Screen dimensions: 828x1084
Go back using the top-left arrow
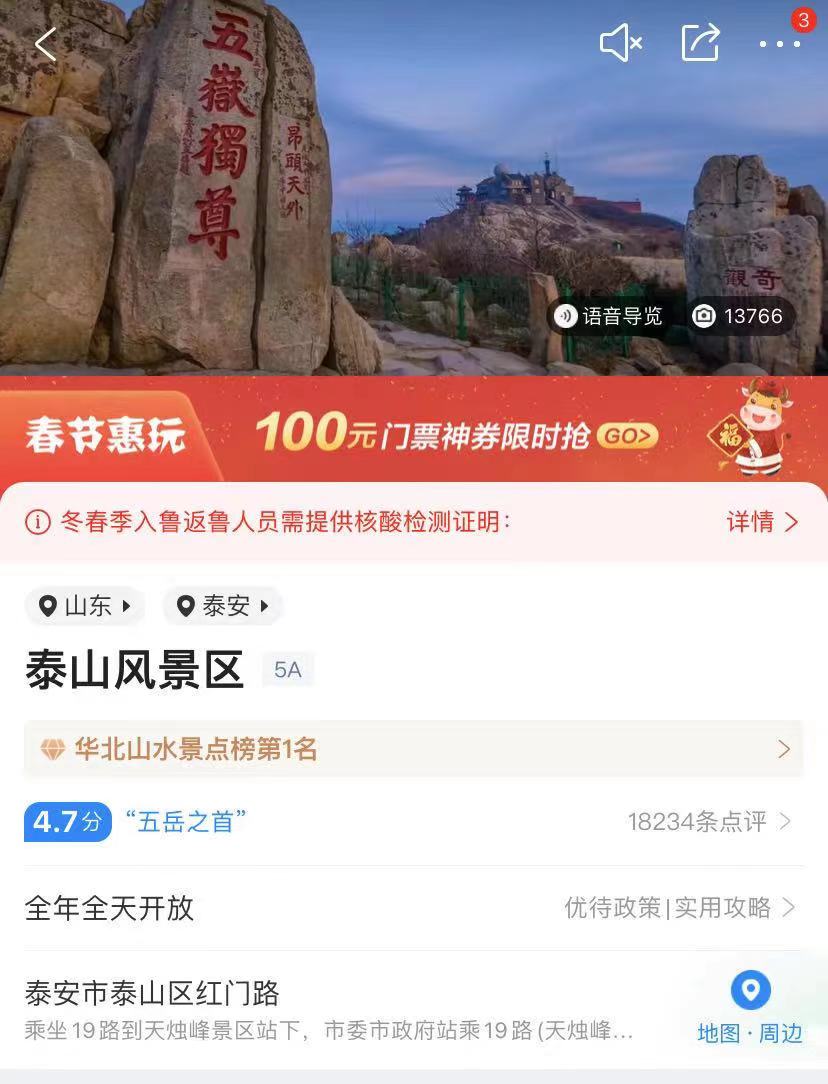[x=45, y=44]
